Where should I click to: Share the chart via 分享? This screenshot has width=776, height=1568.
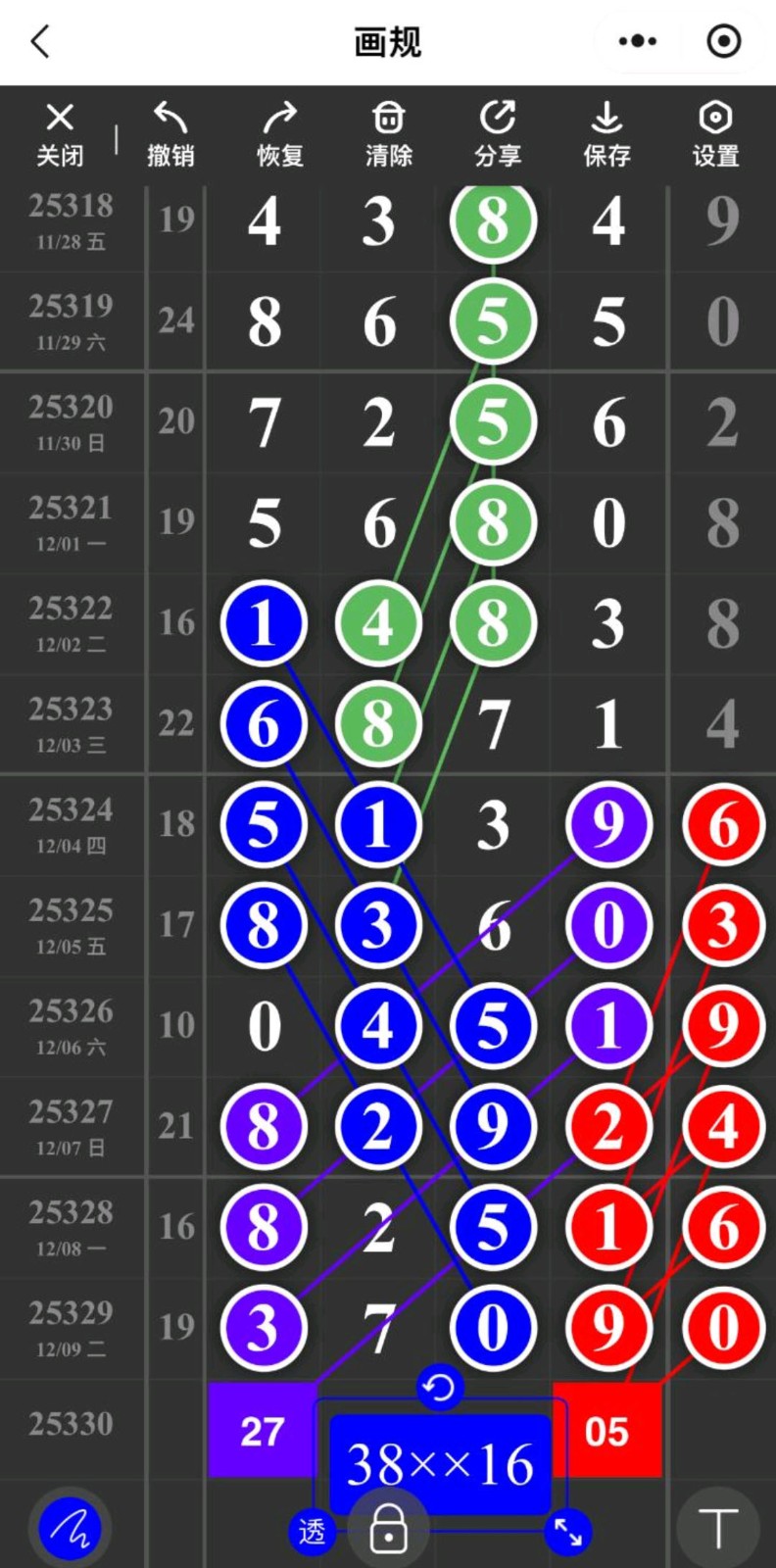tap(498, 134)
